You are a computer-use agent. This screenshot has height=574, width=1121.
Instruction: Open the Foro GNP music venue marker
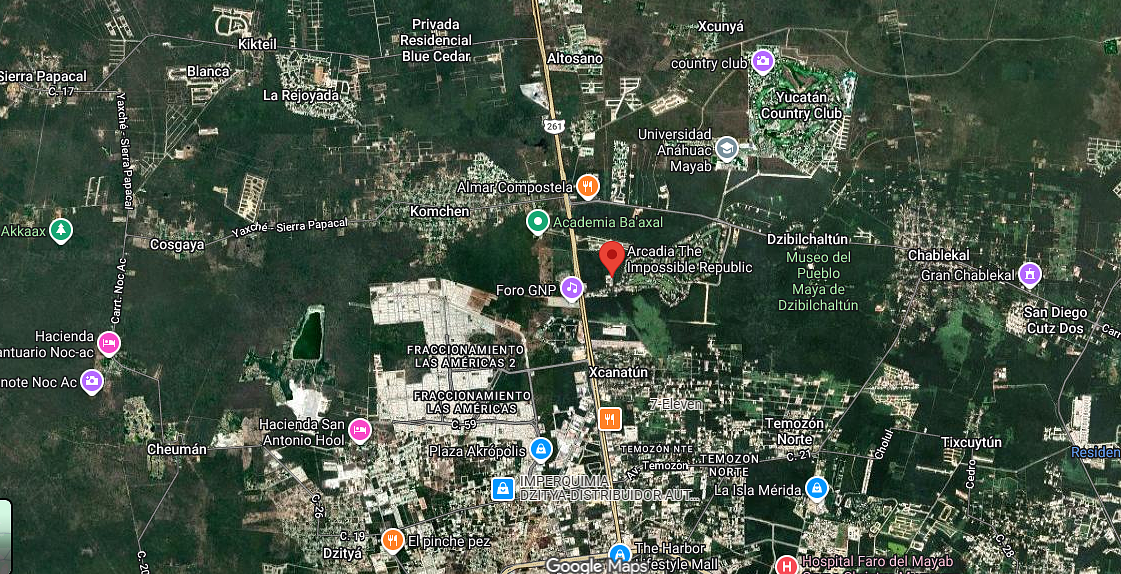[x=571, y=289]
